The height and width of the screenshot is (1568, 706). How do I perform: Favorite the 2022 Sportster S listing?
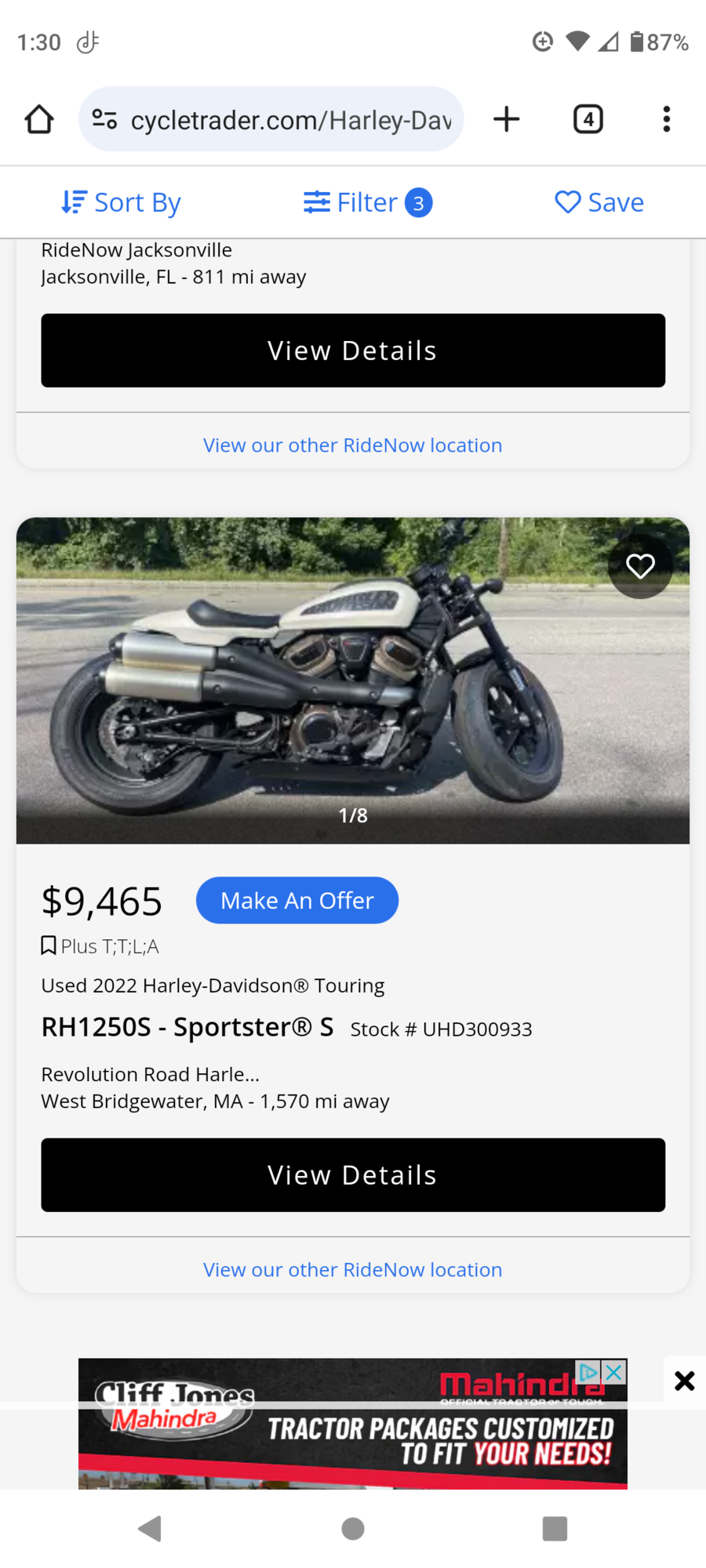640,566
